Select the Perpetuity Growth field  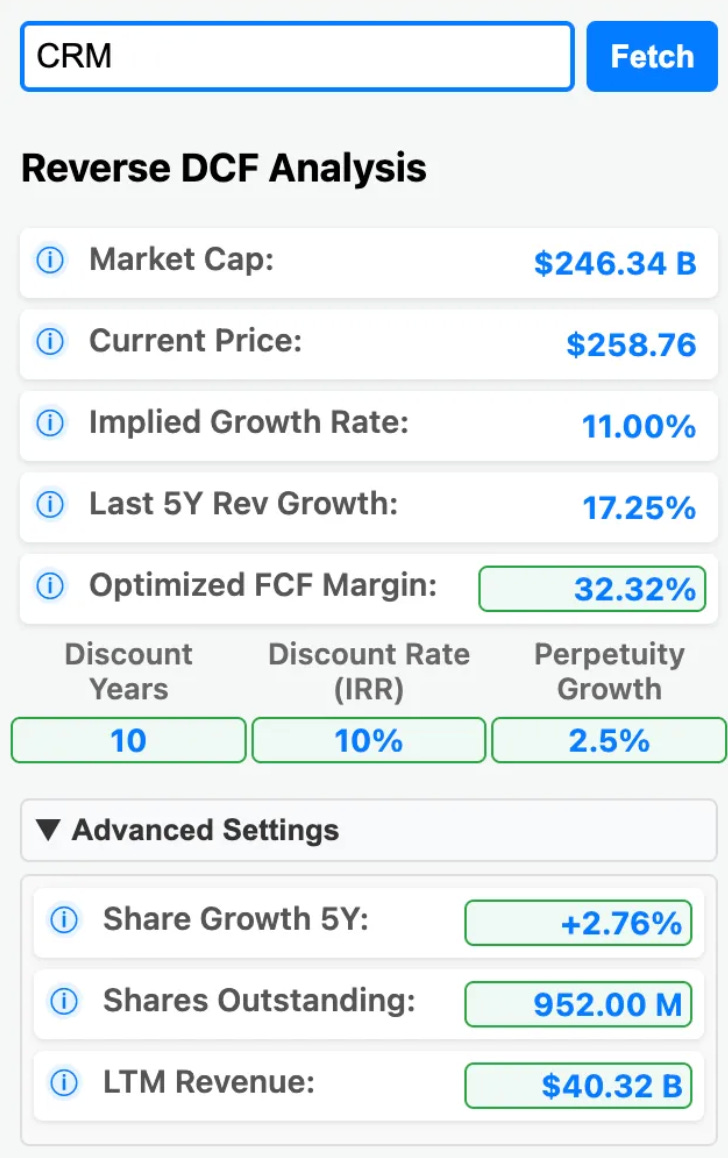pyautogui.click(x=608, y=741)
